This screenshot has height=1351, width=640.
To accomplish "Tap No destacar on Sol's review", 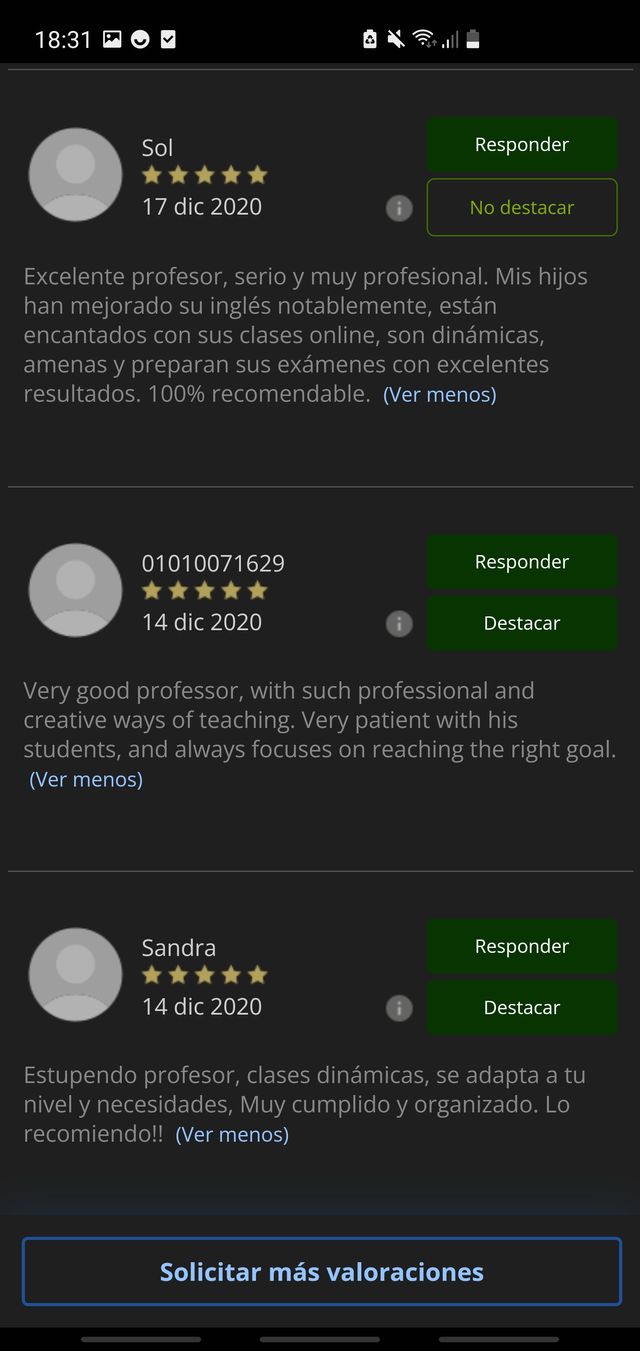I will [x=521, y=208].
